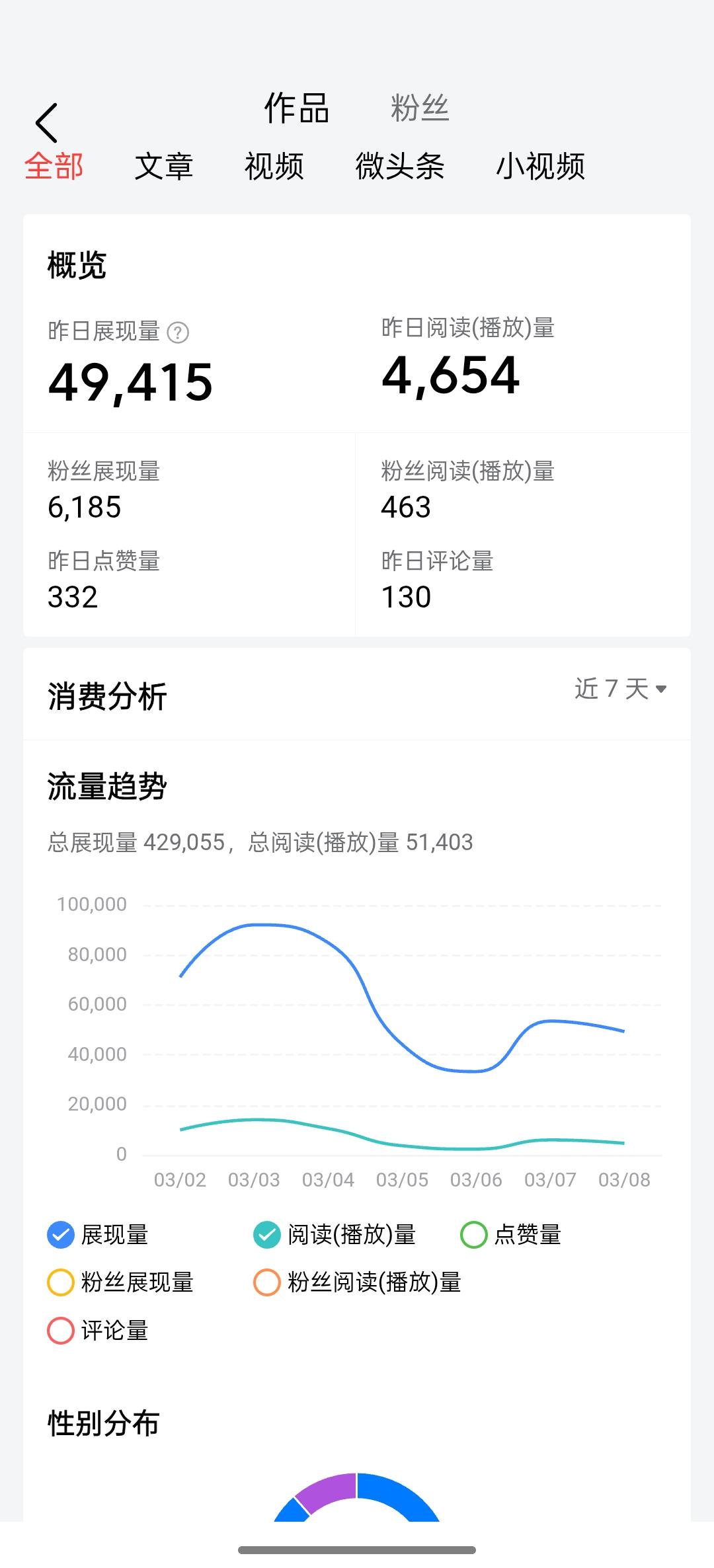
Task: Open the 昨日展现量 help question-mark icon
Action: coord(177,334)
